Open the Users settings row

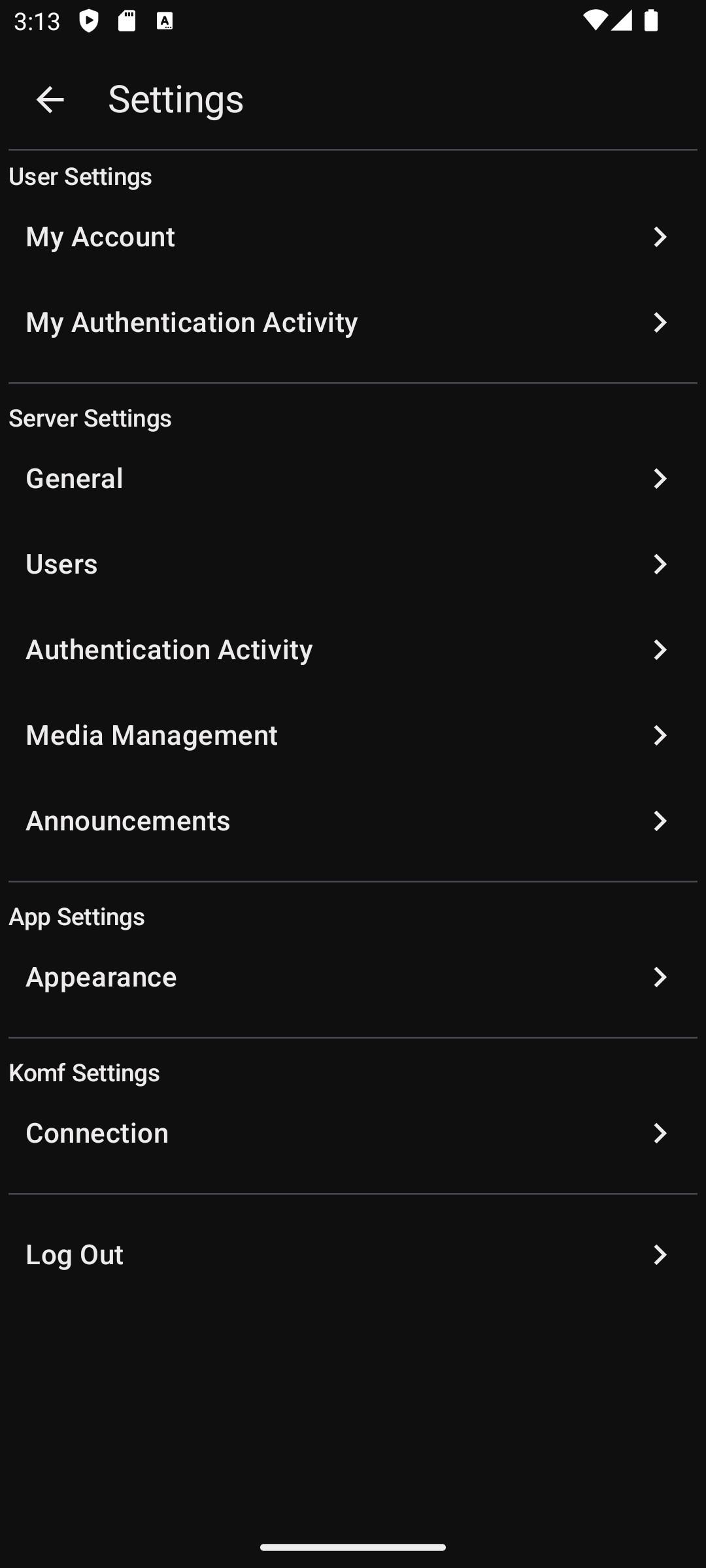(x=353, y=564)
